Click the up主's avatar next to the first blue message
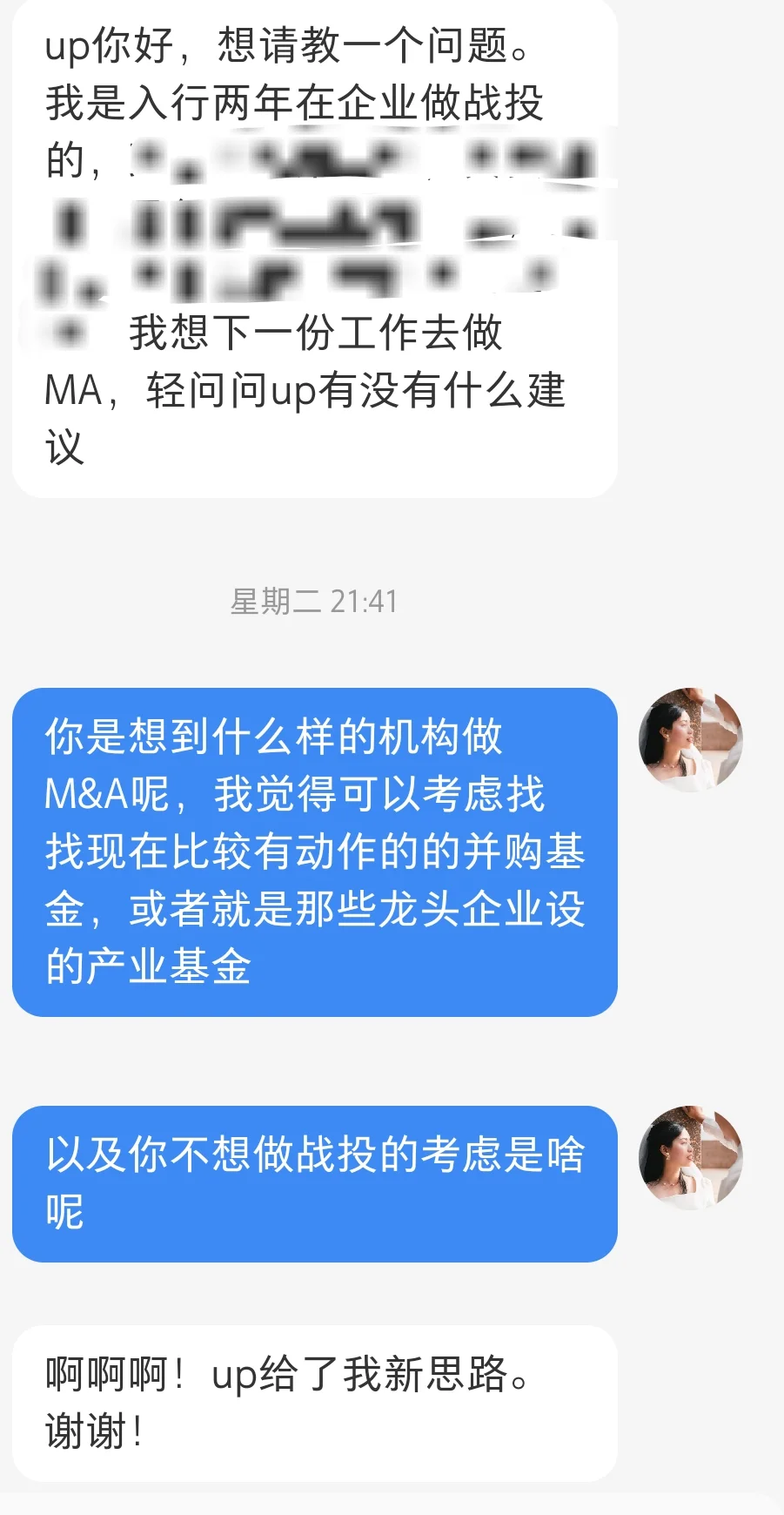The width and height of the screenshot is (784, 1515). 690,738
